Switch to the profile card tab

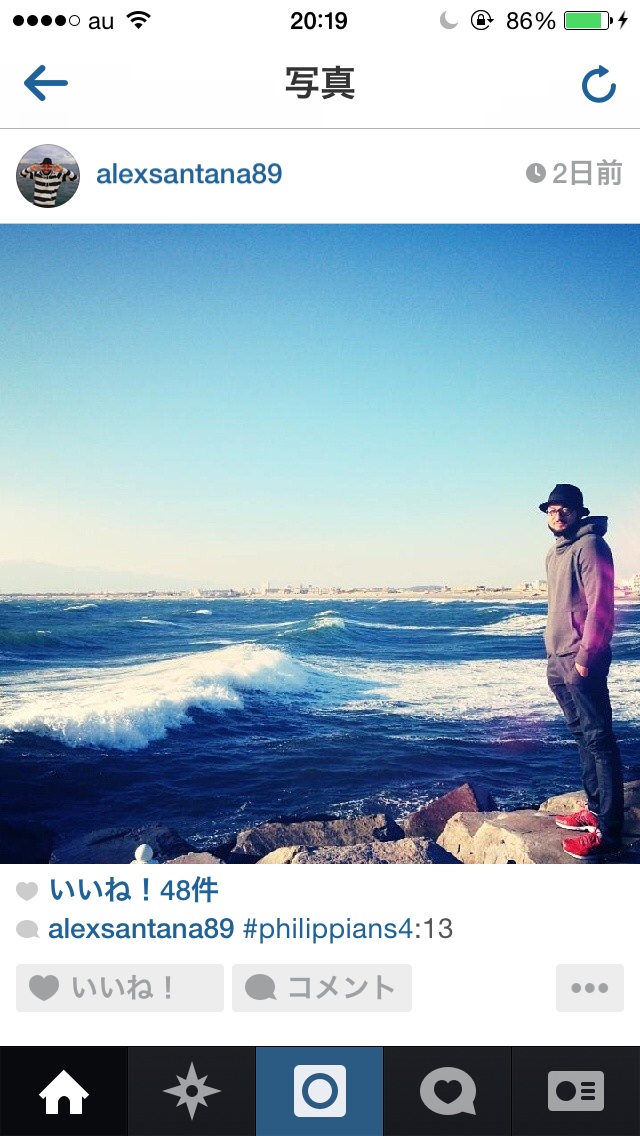pos(576,1091)
